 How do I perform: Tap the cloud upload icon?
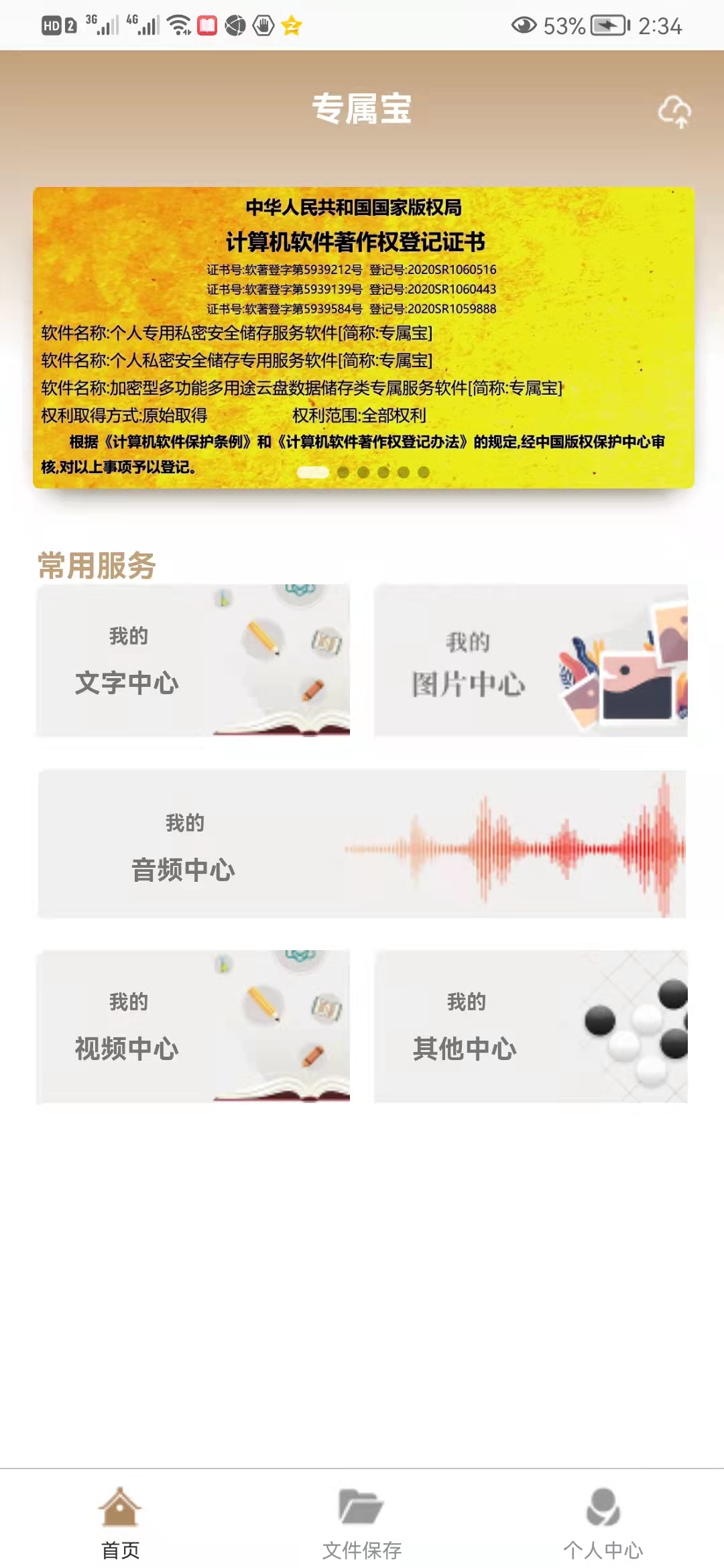(x=676, y=113)
